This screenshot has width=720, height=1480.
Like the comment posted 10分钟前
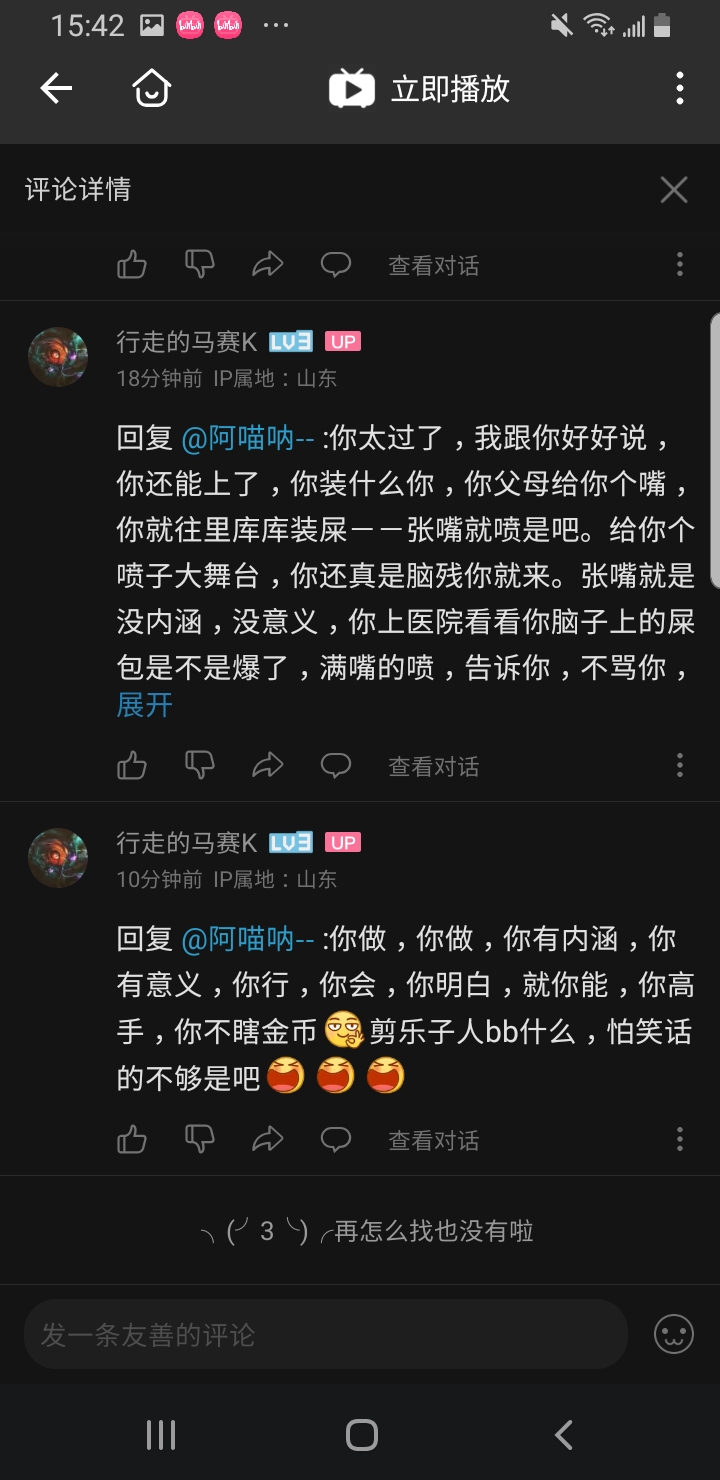point(132,1140)
